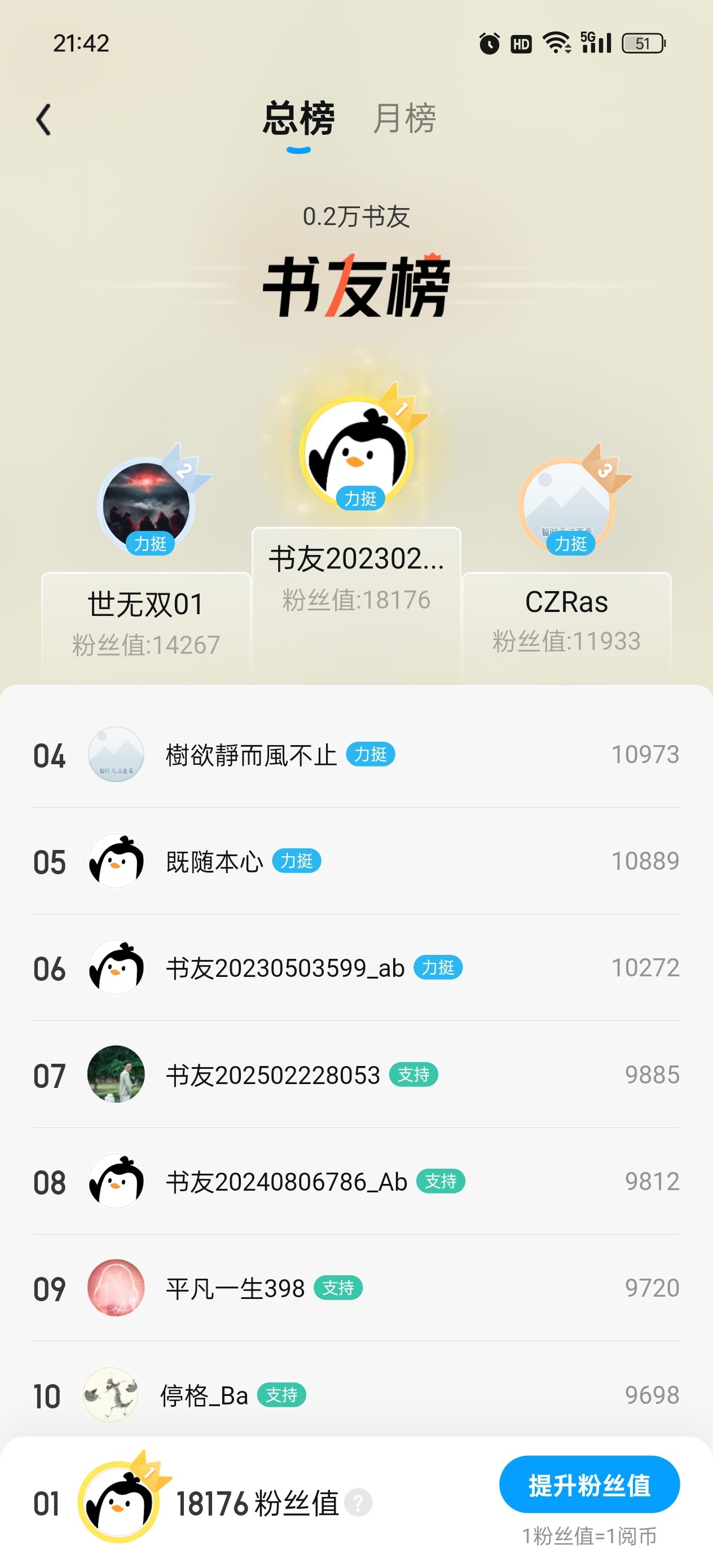Select the 总榜 tab
713x1568 pixels.
(x=298, y=118)
